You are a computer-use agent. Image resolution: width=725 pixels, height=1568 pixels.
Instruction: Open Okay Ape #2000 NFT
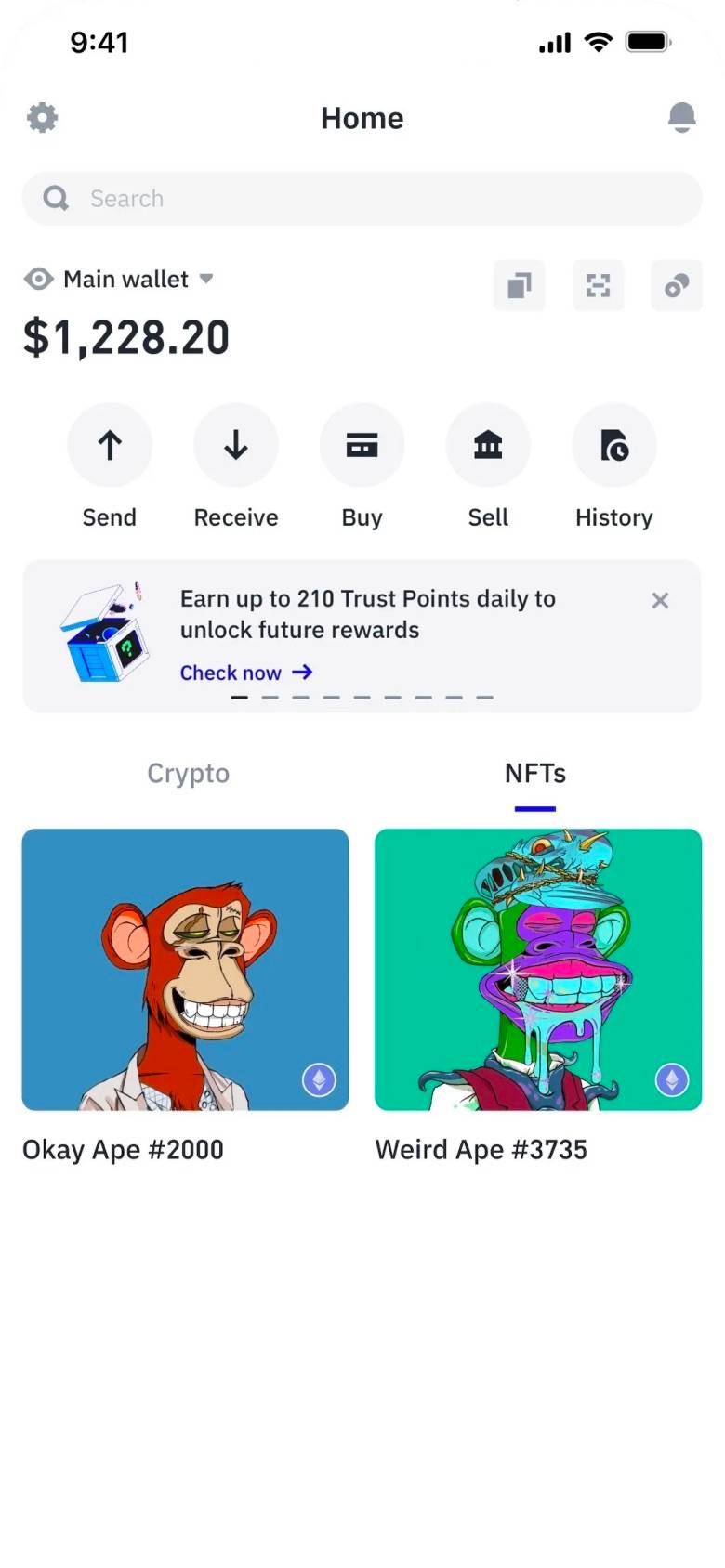[x=185, y=970]
